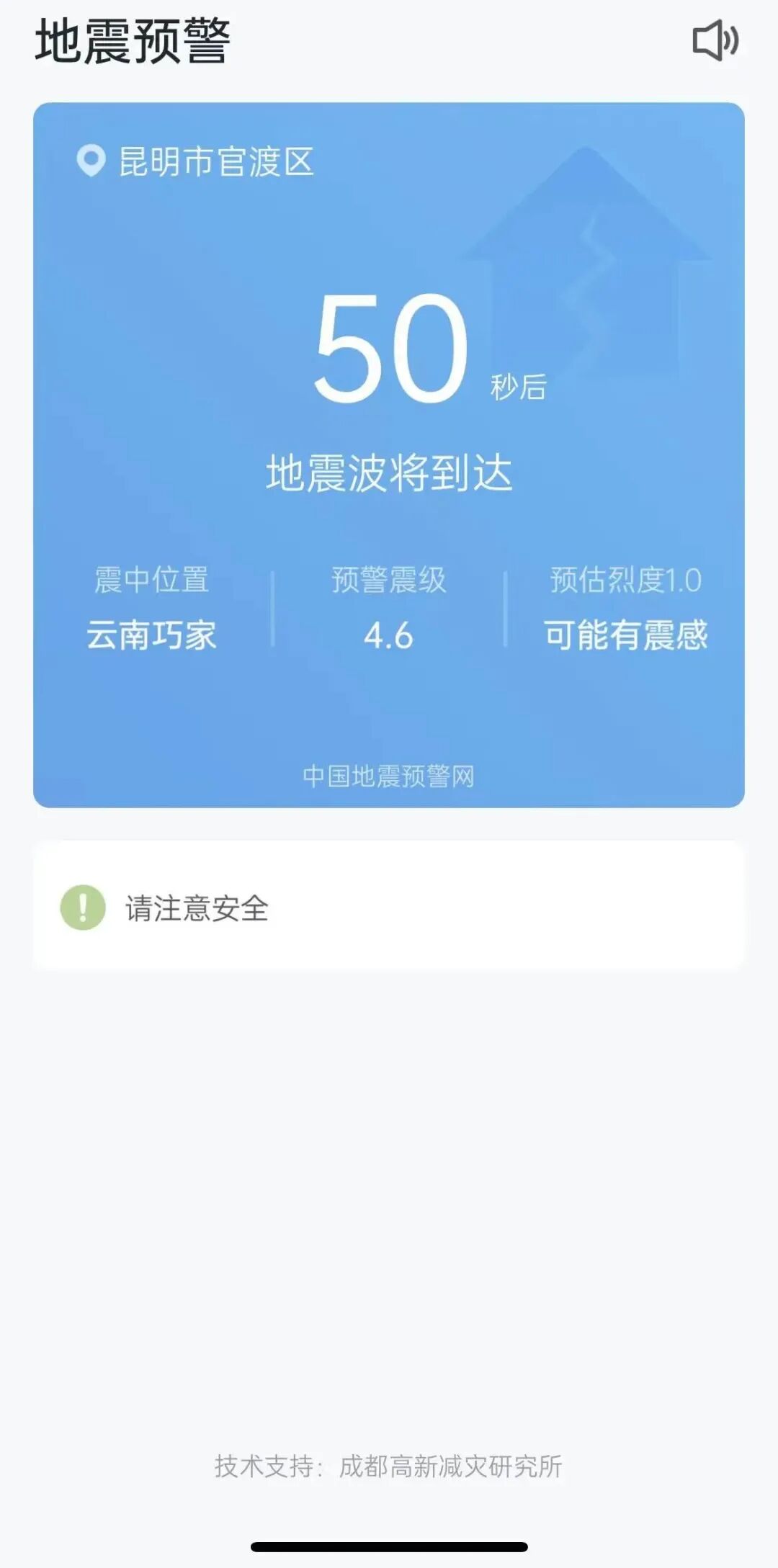
Task: Tap the 地震预警 title icon area
Action: (x=130, y=42)
